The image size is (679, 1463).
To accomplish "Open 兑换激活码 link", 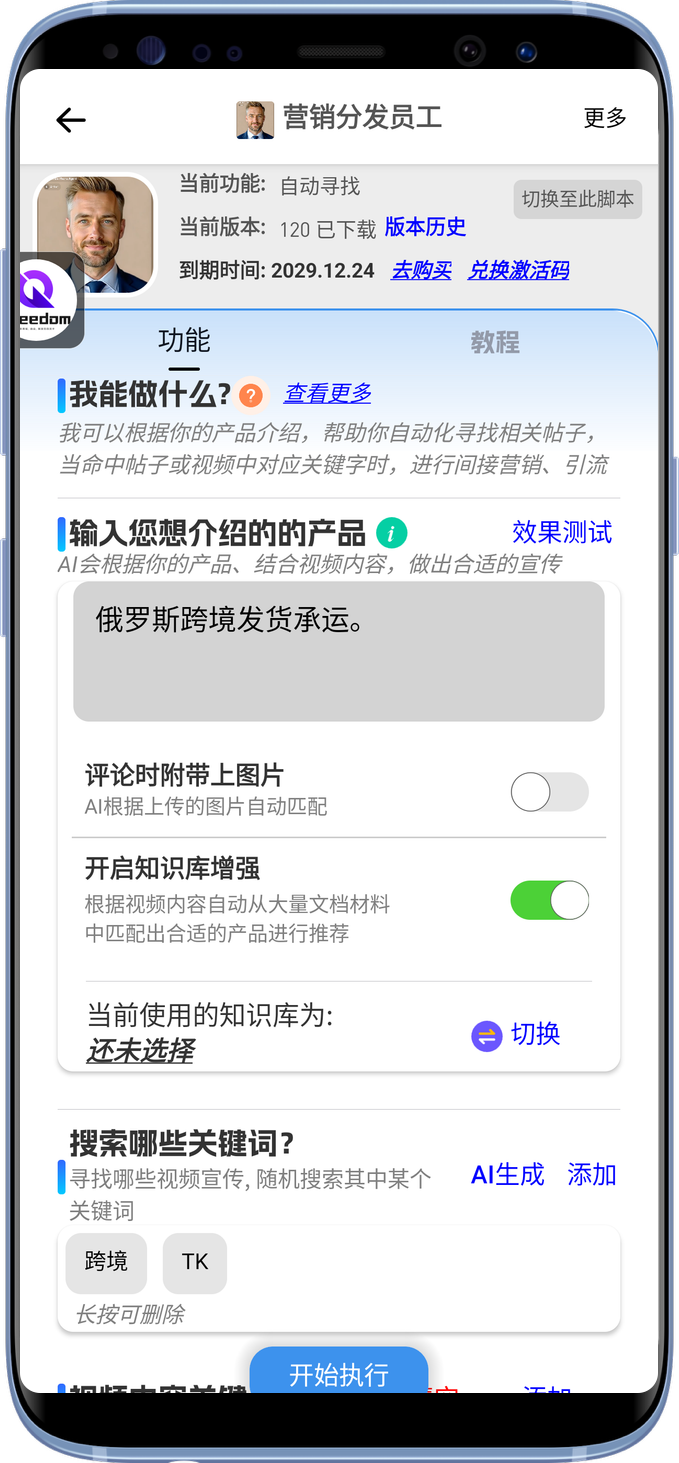I will click(x=518, y=270).
